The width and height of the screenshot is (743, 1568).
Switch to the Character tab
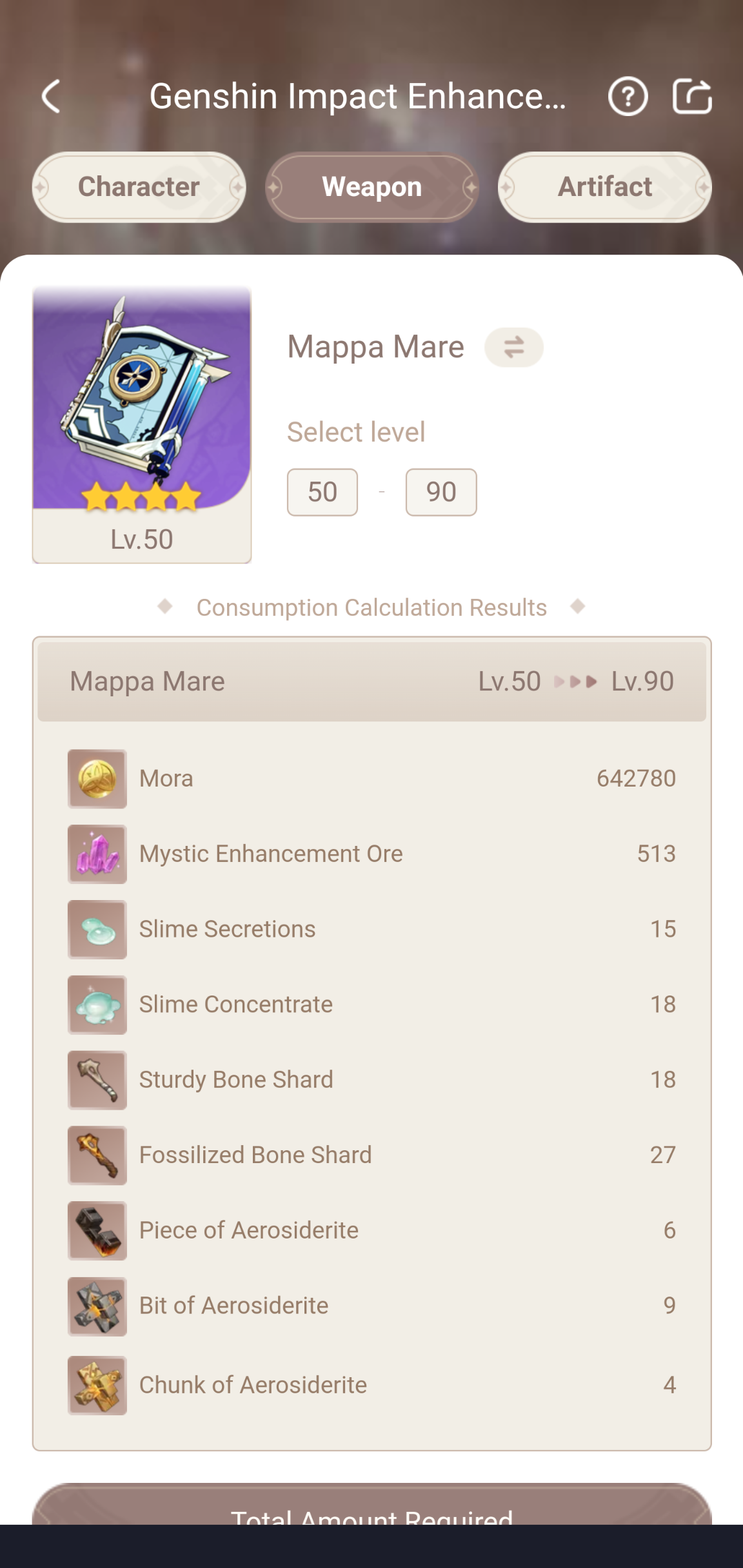point(137,186)
